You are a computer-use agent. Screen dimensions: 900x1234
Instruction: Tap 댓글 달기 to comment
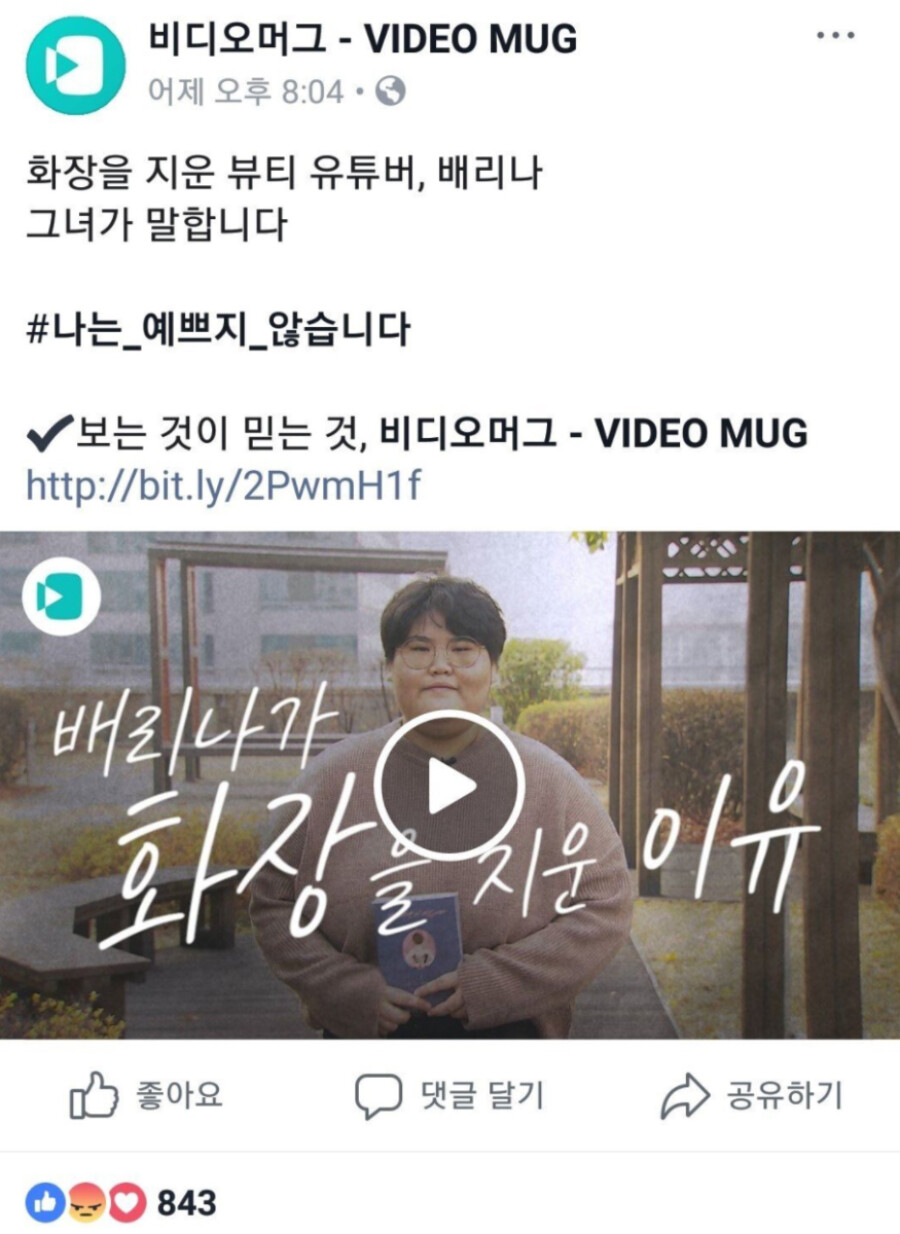tap(449, 1096)
